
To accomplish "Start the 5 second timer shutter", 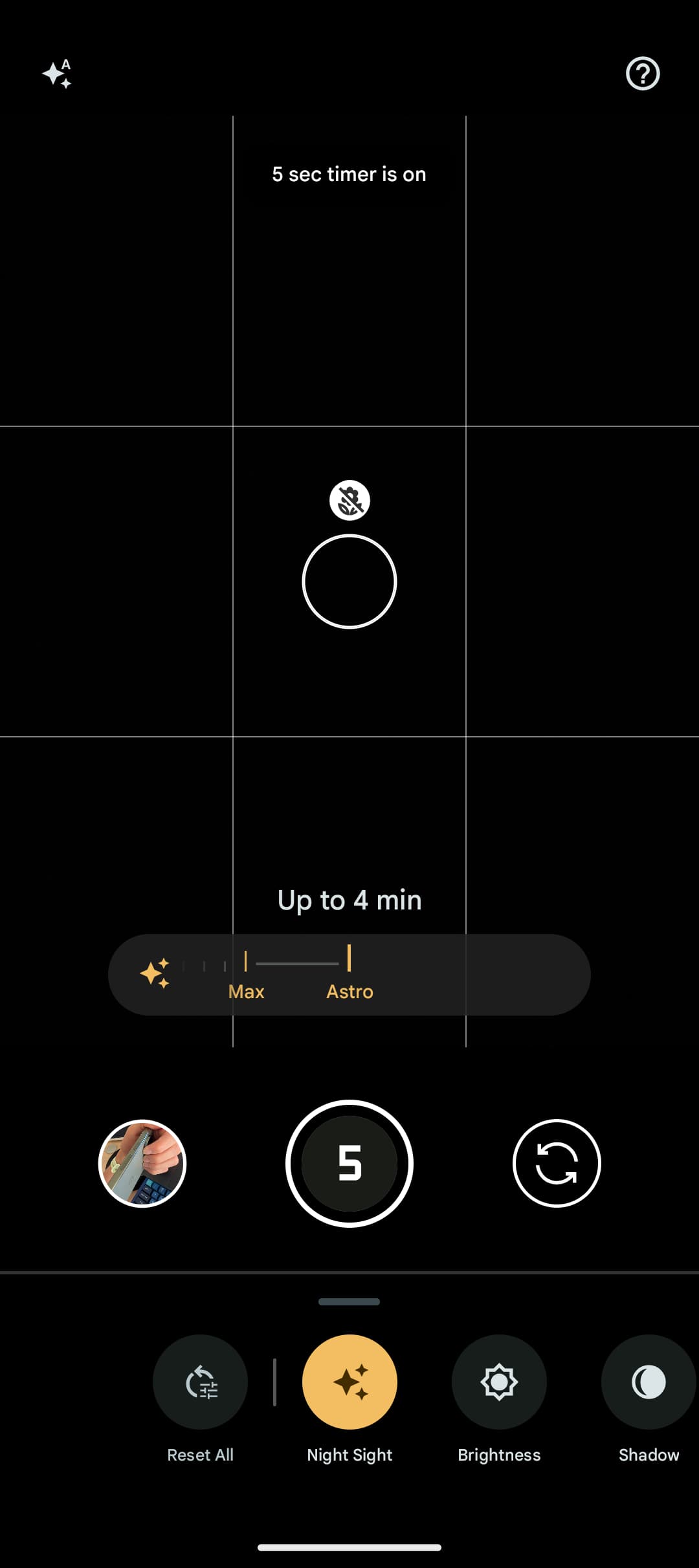I will coord(349,1163).
